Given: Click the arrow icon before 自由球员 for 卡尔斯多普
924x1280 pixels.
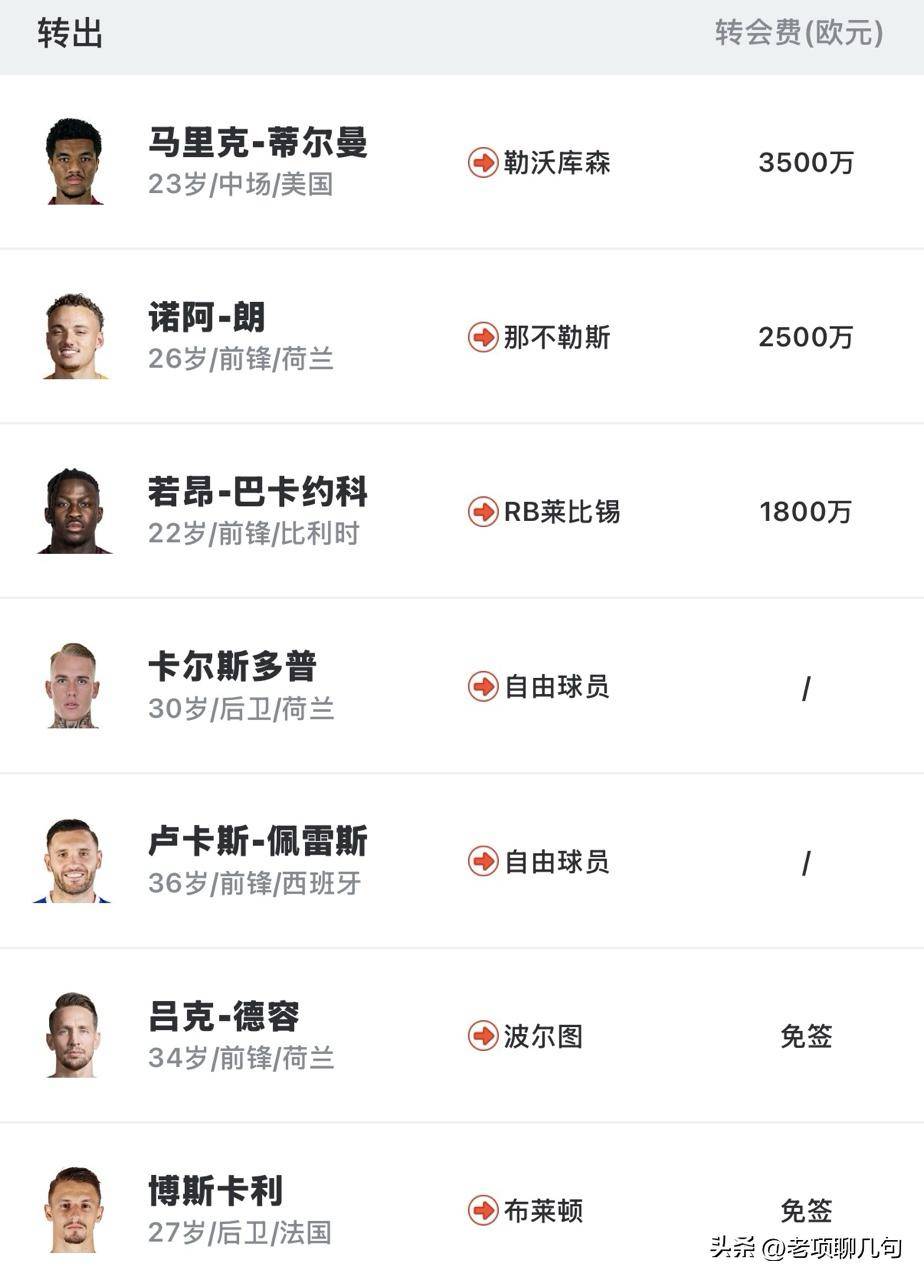Looking at the screenshot, I should (482, 687).
